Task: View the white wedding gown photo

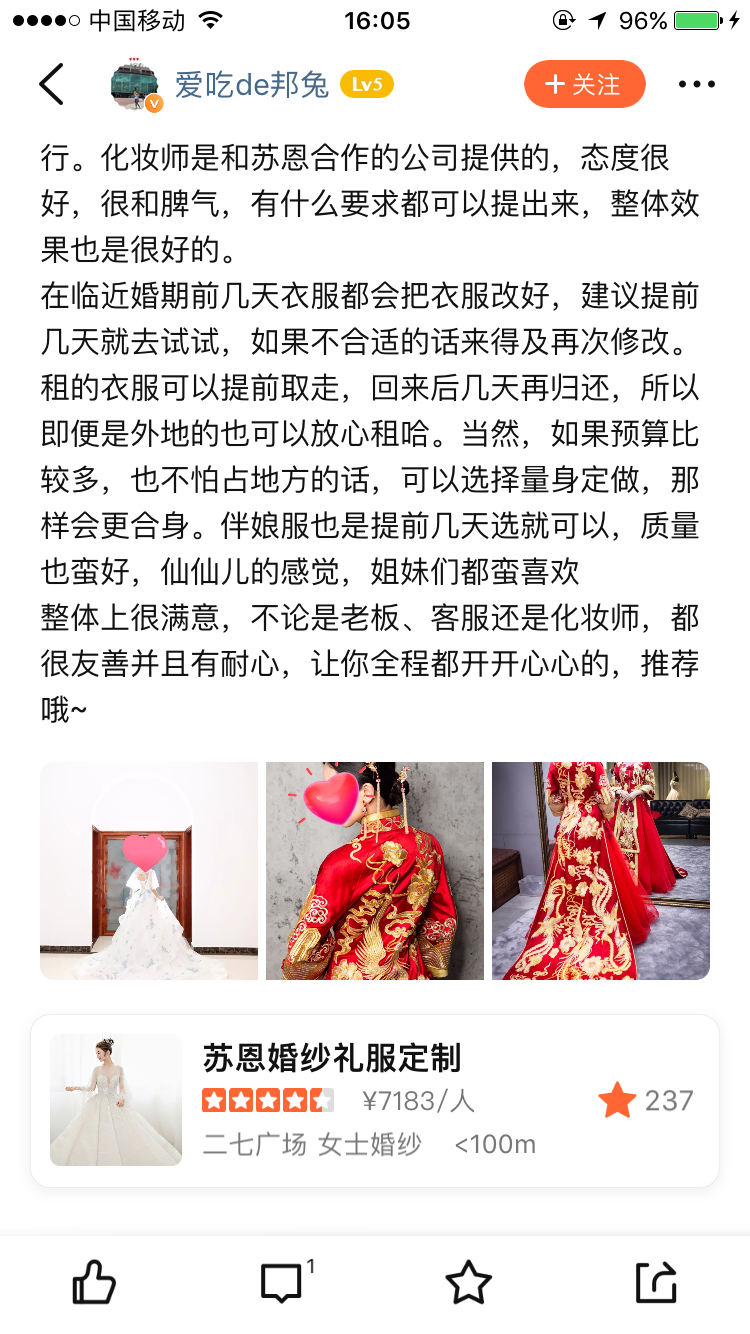Action: point(149,871)
